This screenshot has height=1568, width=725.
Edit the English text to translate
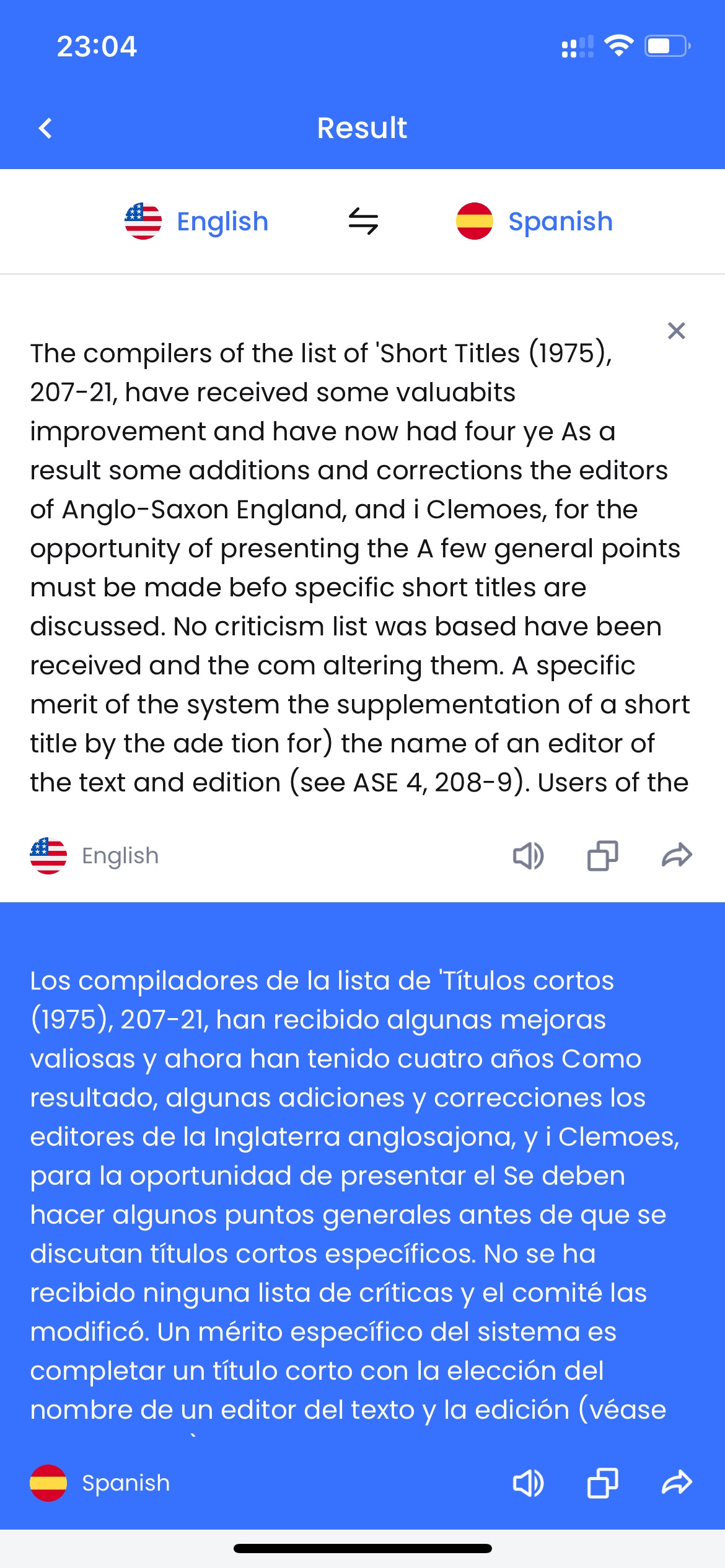[359, 567]
